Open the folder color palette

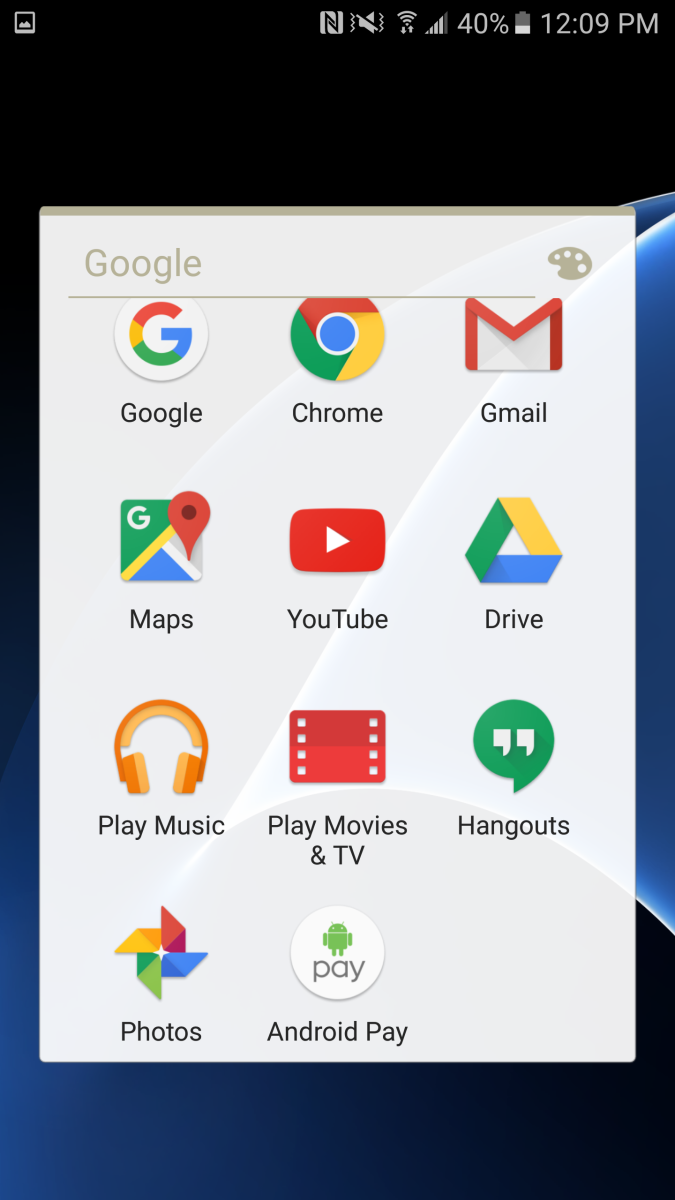(569, 264)
